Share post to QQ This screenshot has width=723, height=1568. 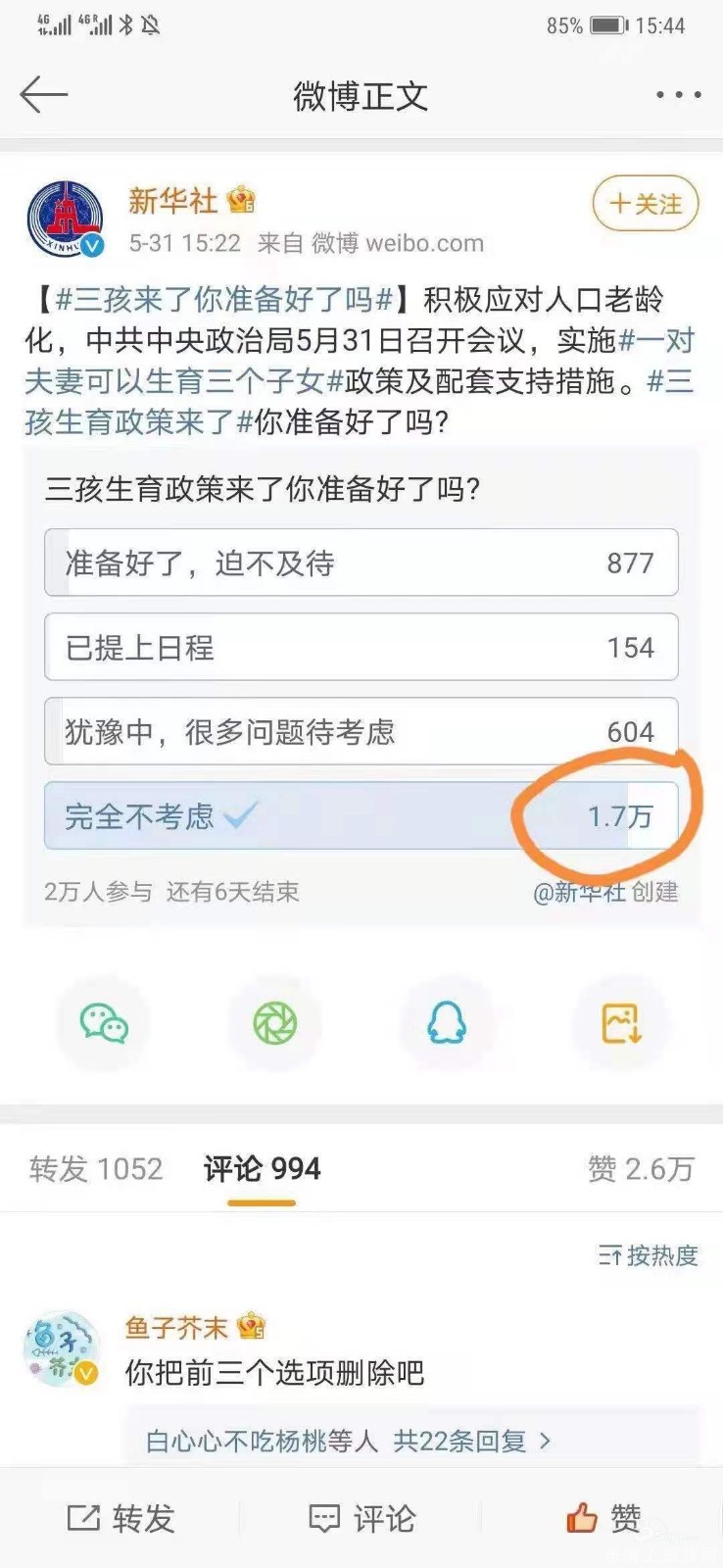click(447, 1024)
